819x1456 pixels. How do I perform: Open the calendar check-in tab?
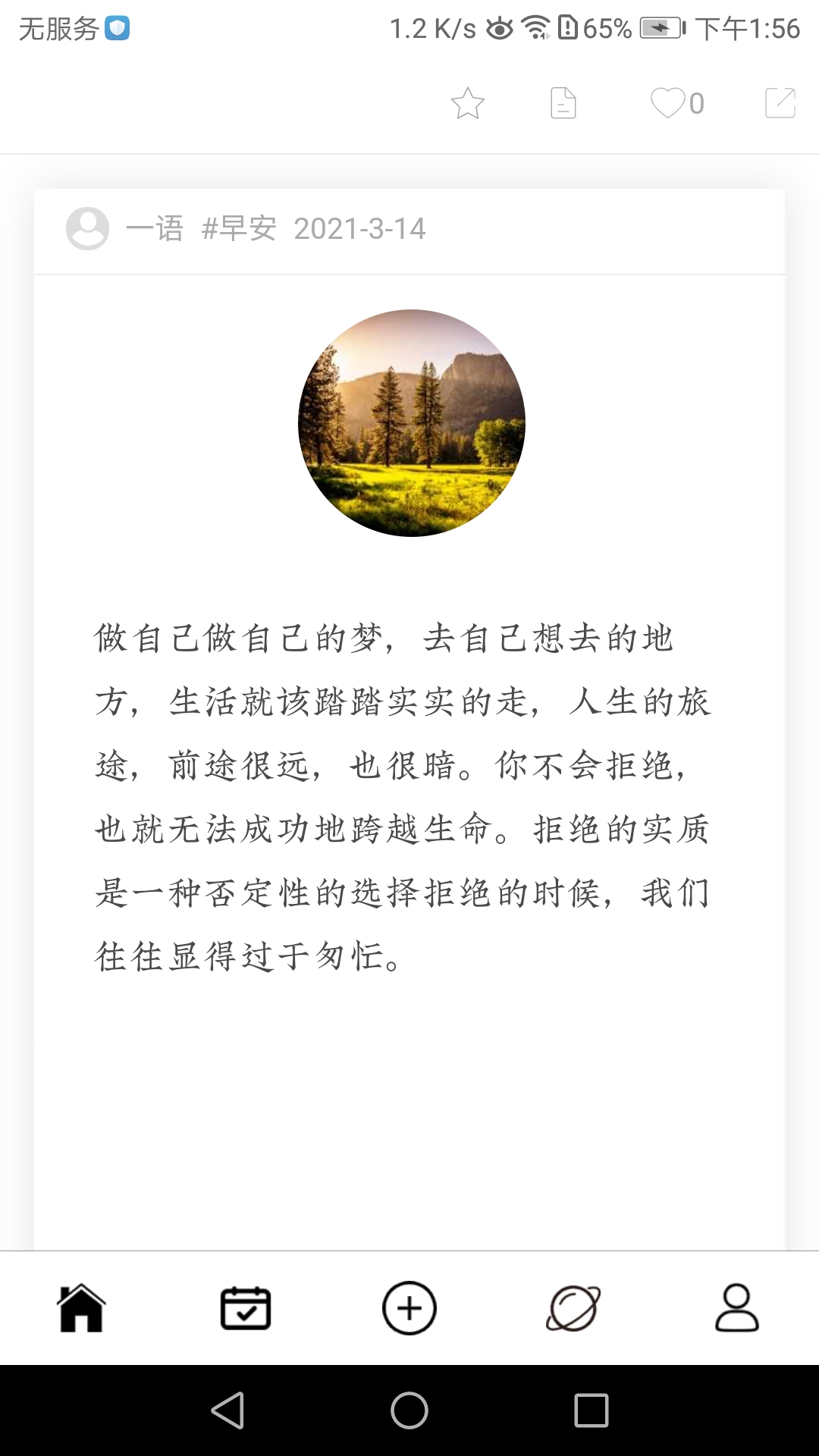coord(245,1308)
